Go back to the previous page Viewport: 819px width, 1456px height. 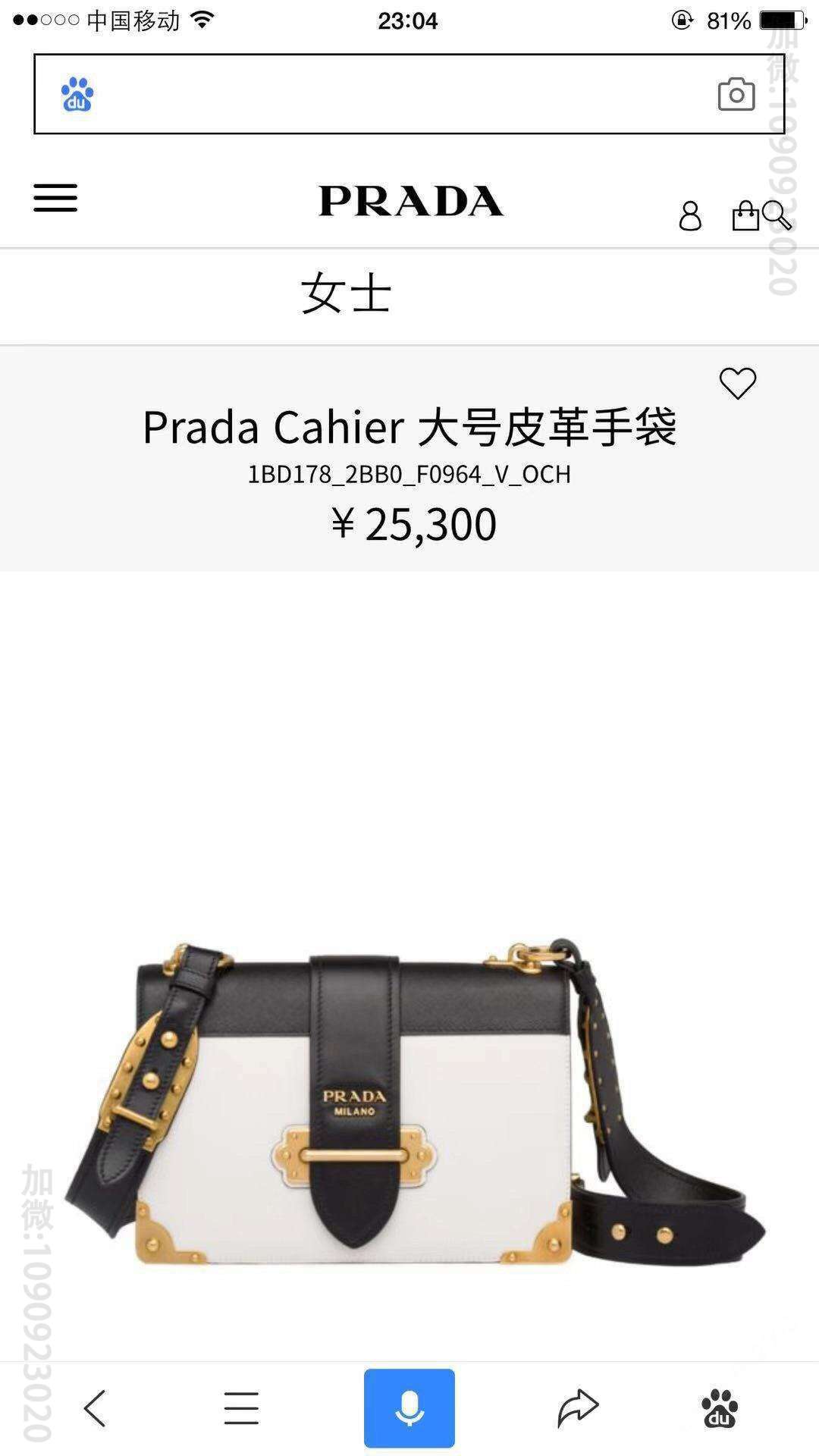(95, 1407)
